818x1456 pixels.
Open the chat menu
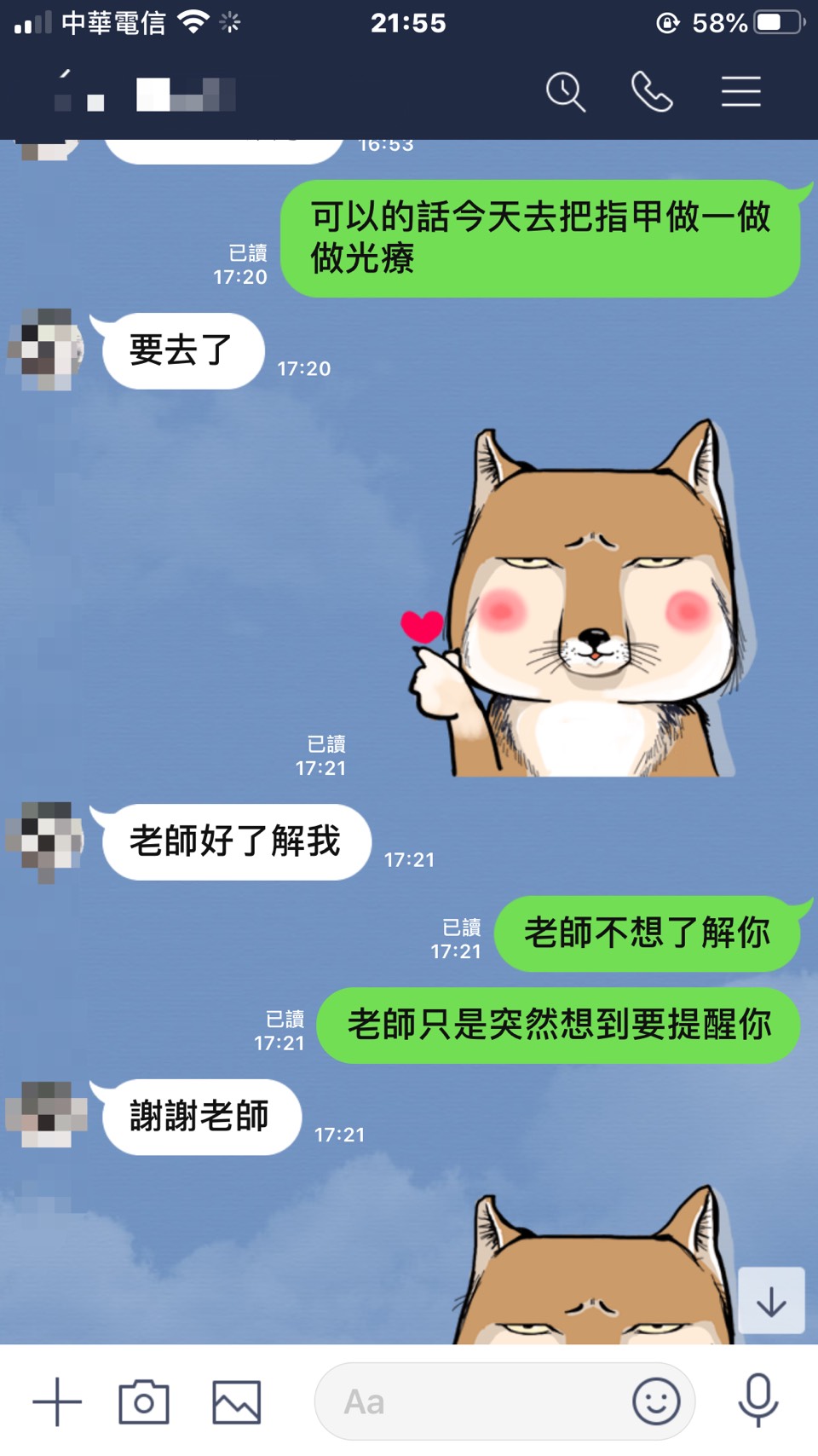click(x=740, y=92)
